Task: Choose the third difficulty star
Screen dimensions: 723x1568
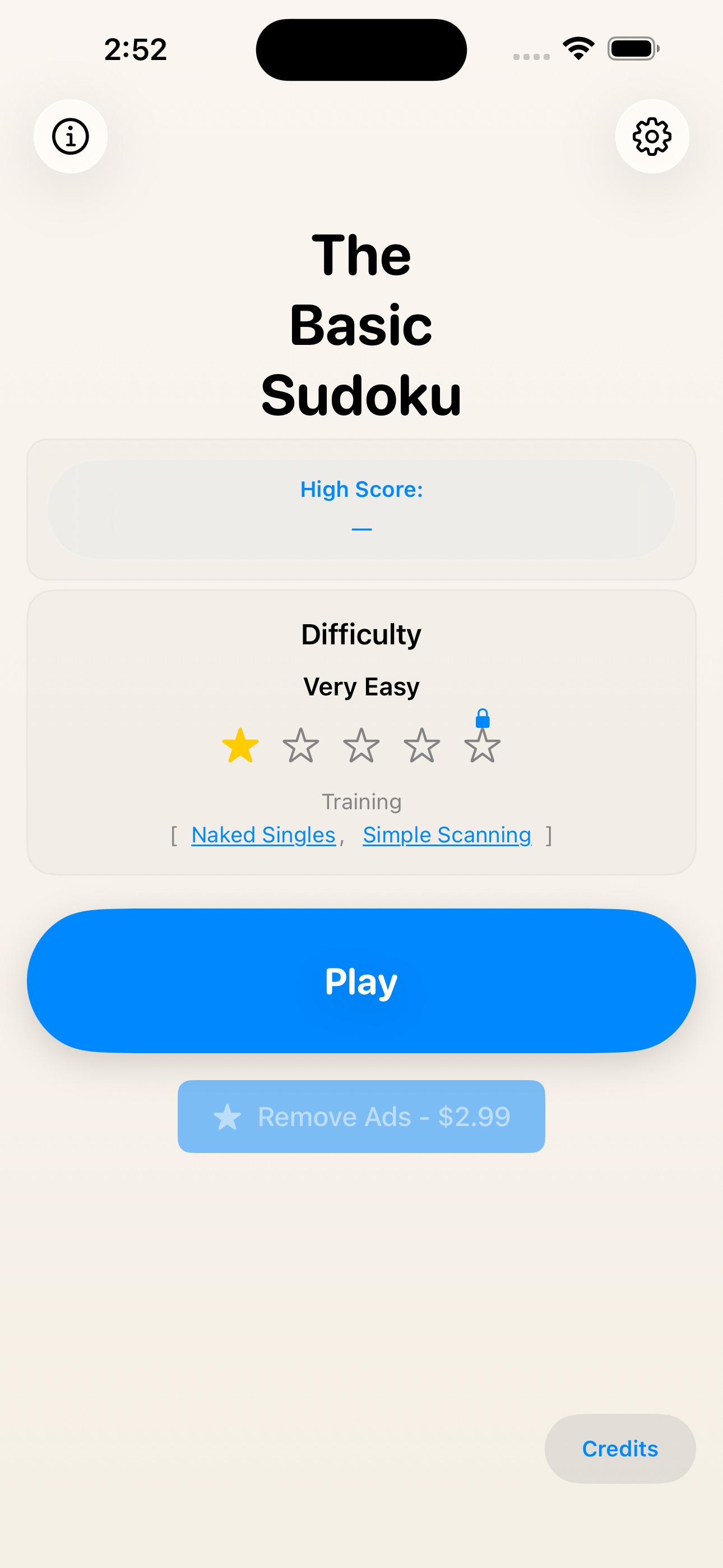Action: tap(361, 746)
